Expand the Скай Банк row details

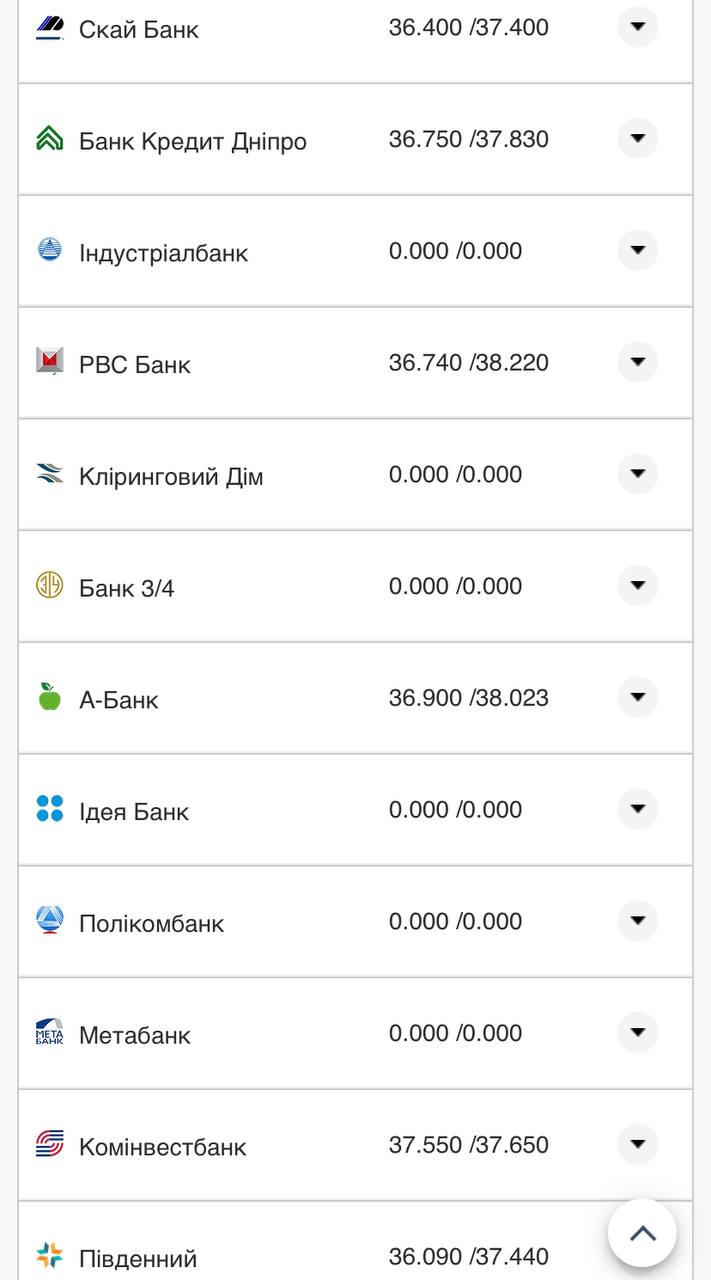tap(637, 27)
